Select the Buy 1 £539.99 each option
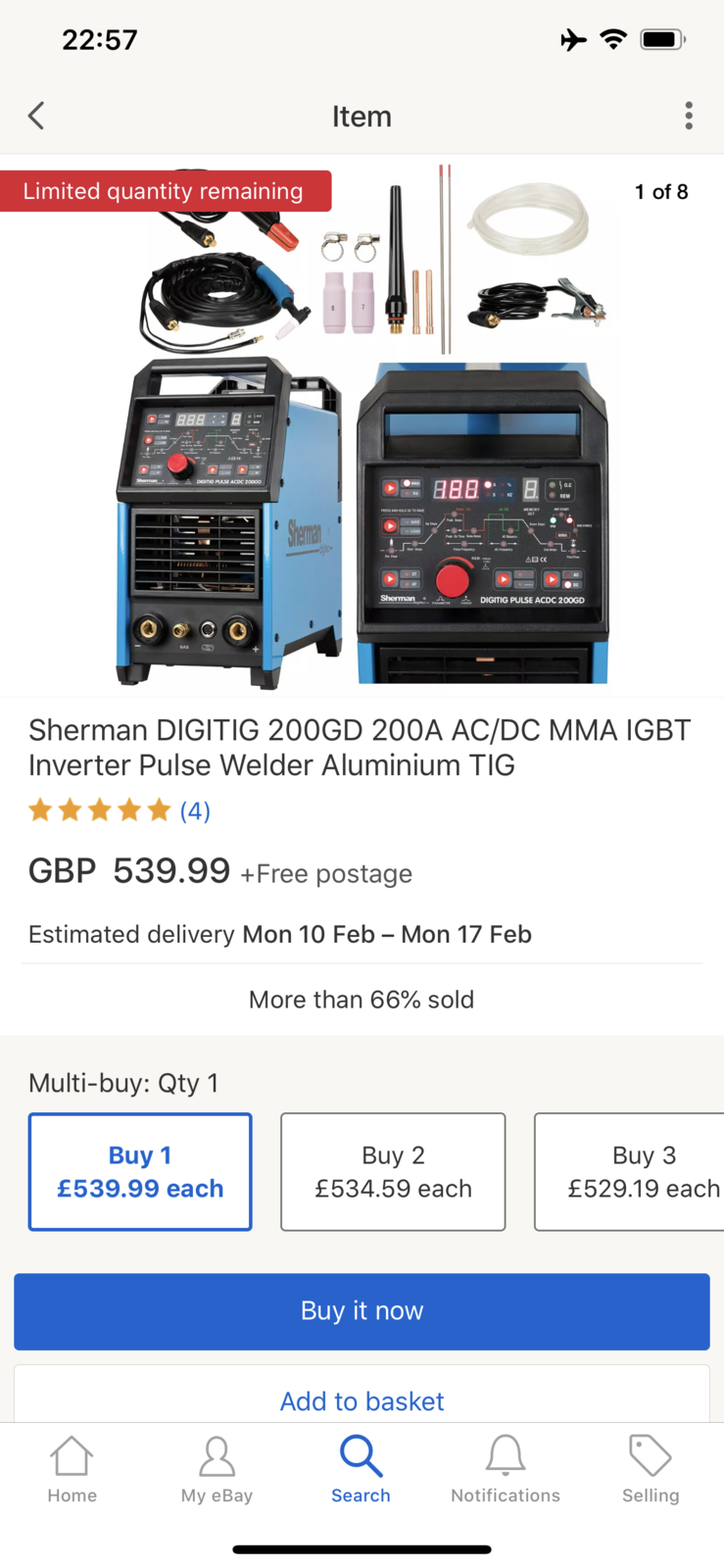This screenshot has width=724, height=1568. point(140,1171)
